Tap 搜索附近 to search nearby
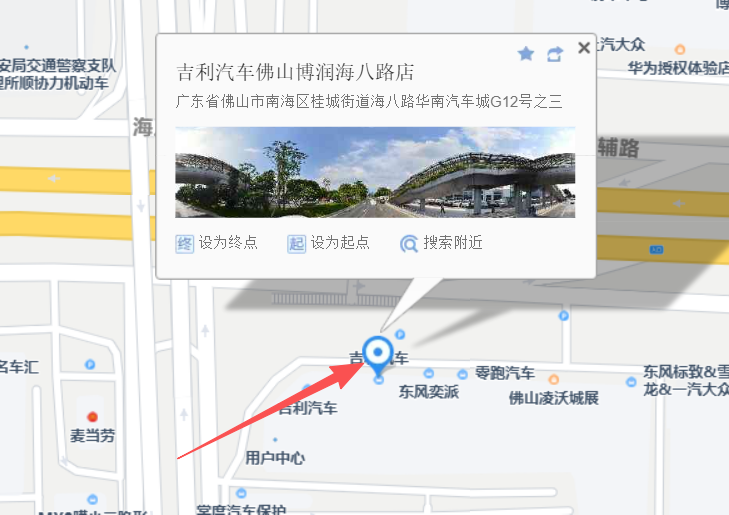 [441, 243]
